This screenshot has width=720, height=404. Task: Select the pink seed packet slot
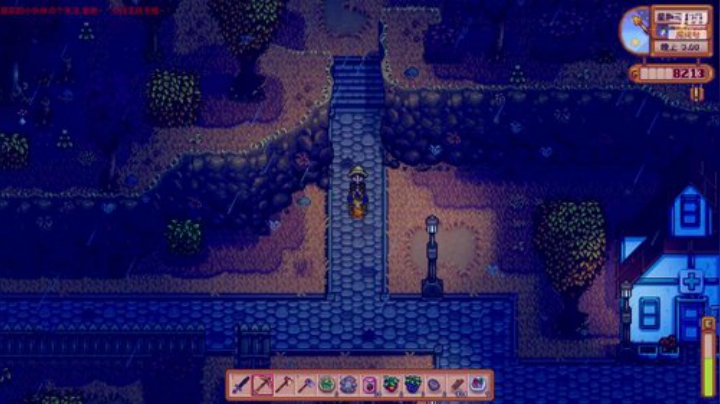point(370,384)
